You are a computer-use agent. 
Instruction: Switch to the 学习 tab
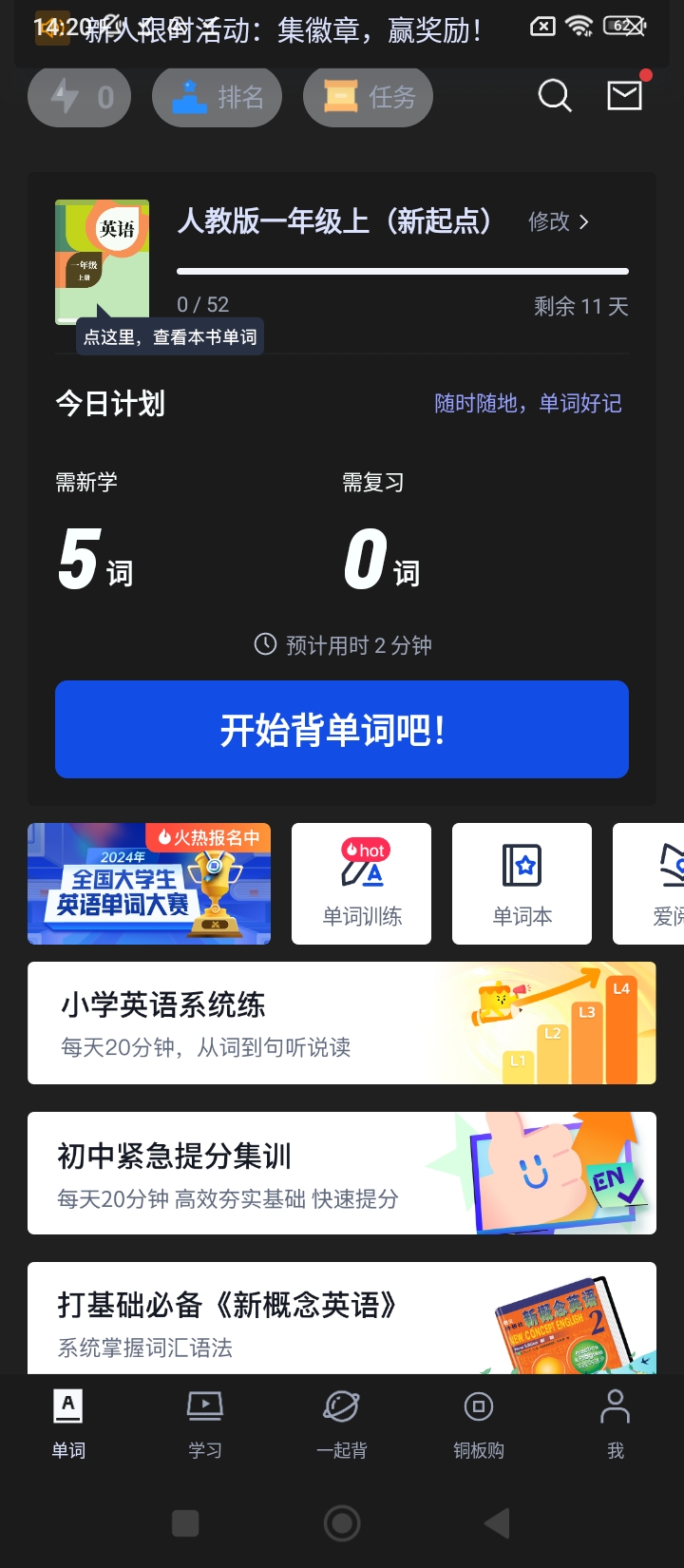pos(205,1423)
